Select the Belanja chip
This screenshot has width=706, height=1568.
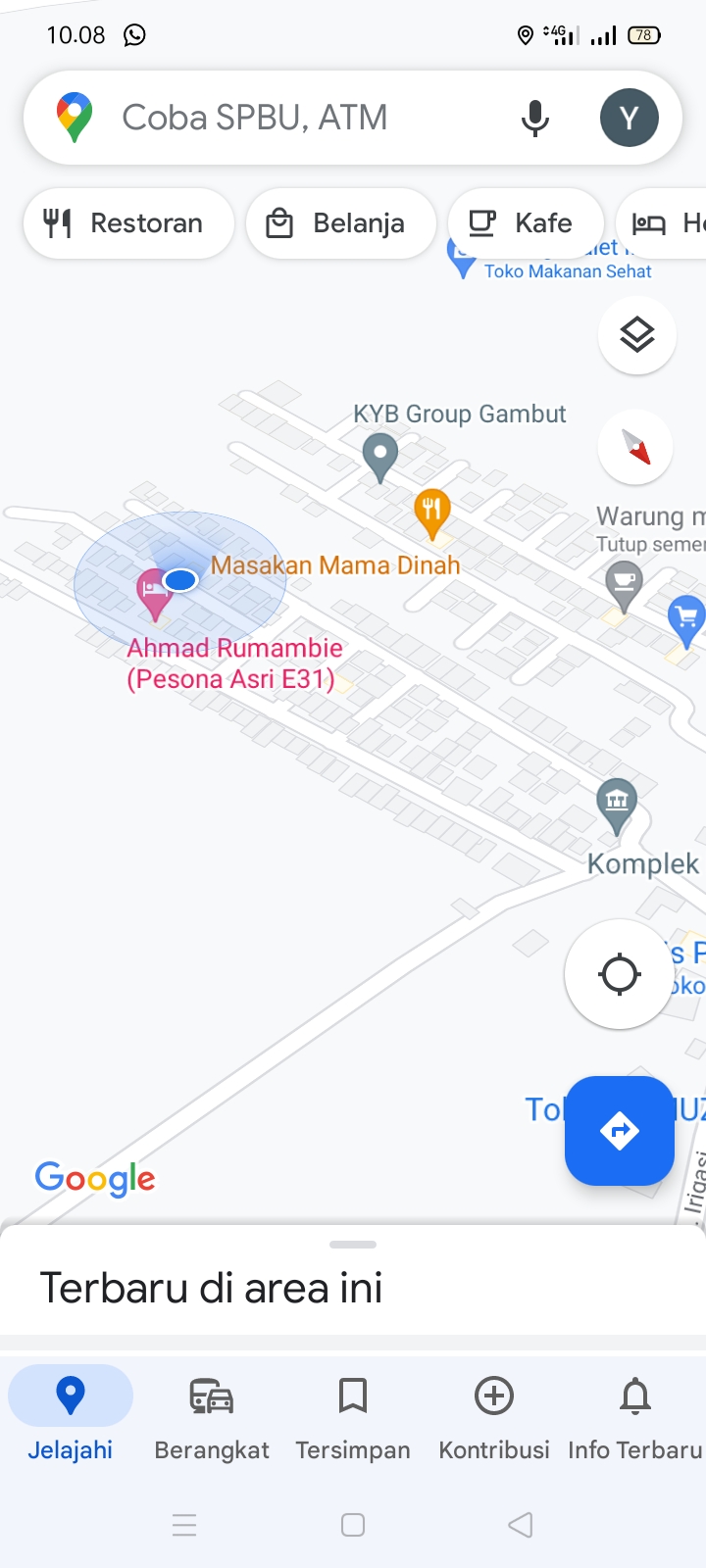click(x=340, y=223)
